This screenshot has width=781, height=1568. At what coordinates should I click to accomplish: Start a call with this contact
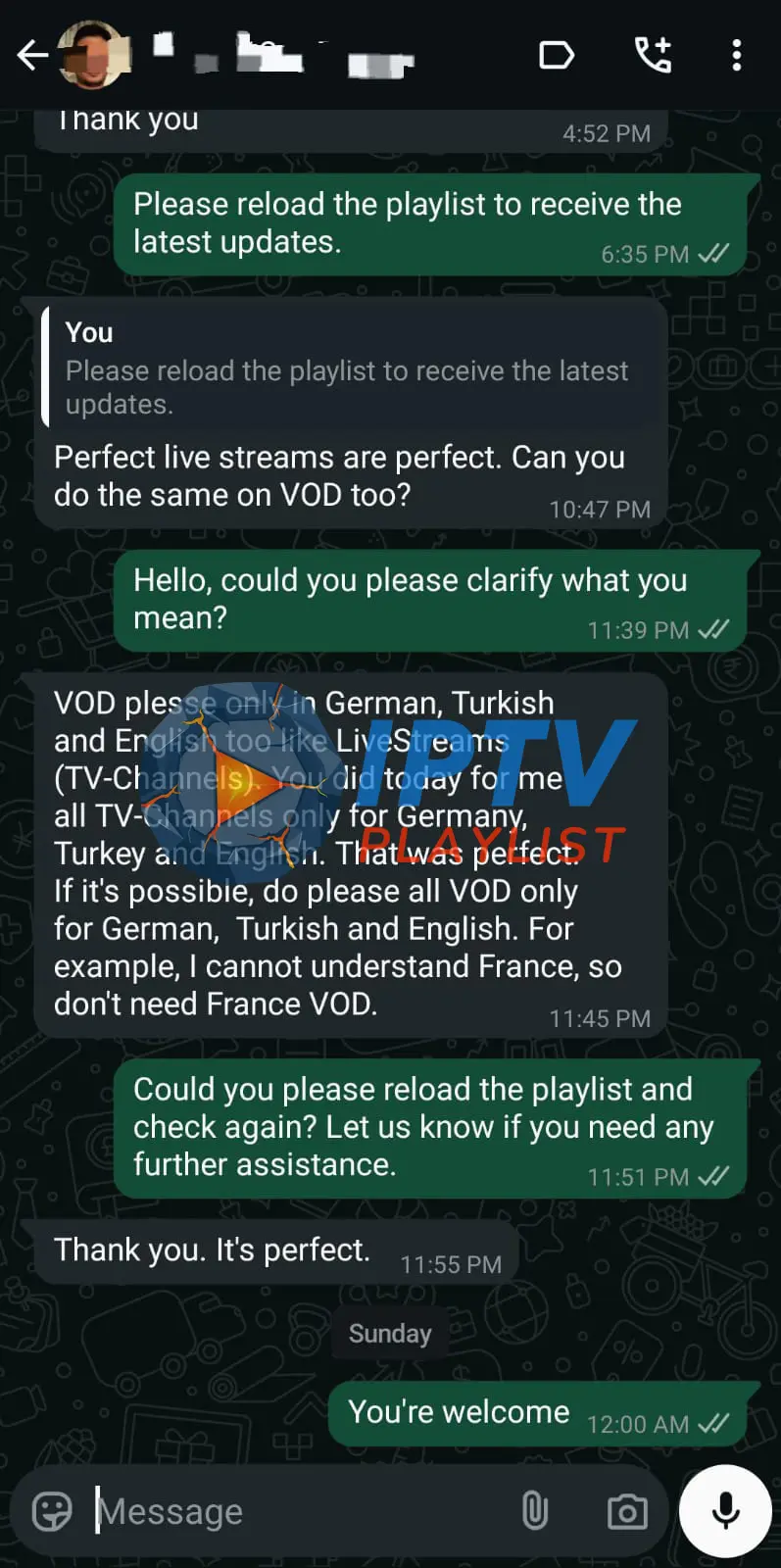[x=654, y=56]
